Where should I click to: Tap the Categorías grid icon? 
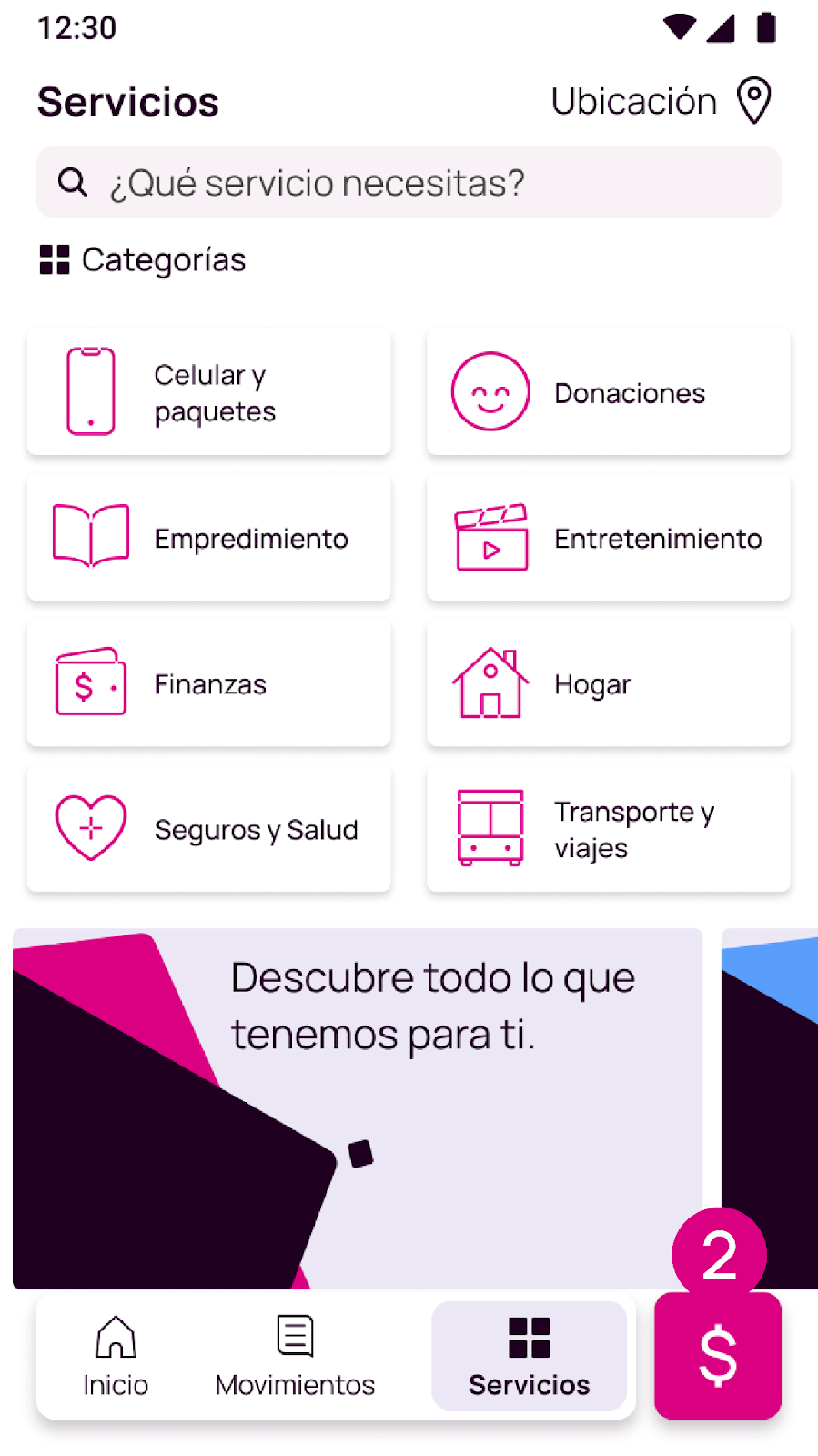coord(55,259)
